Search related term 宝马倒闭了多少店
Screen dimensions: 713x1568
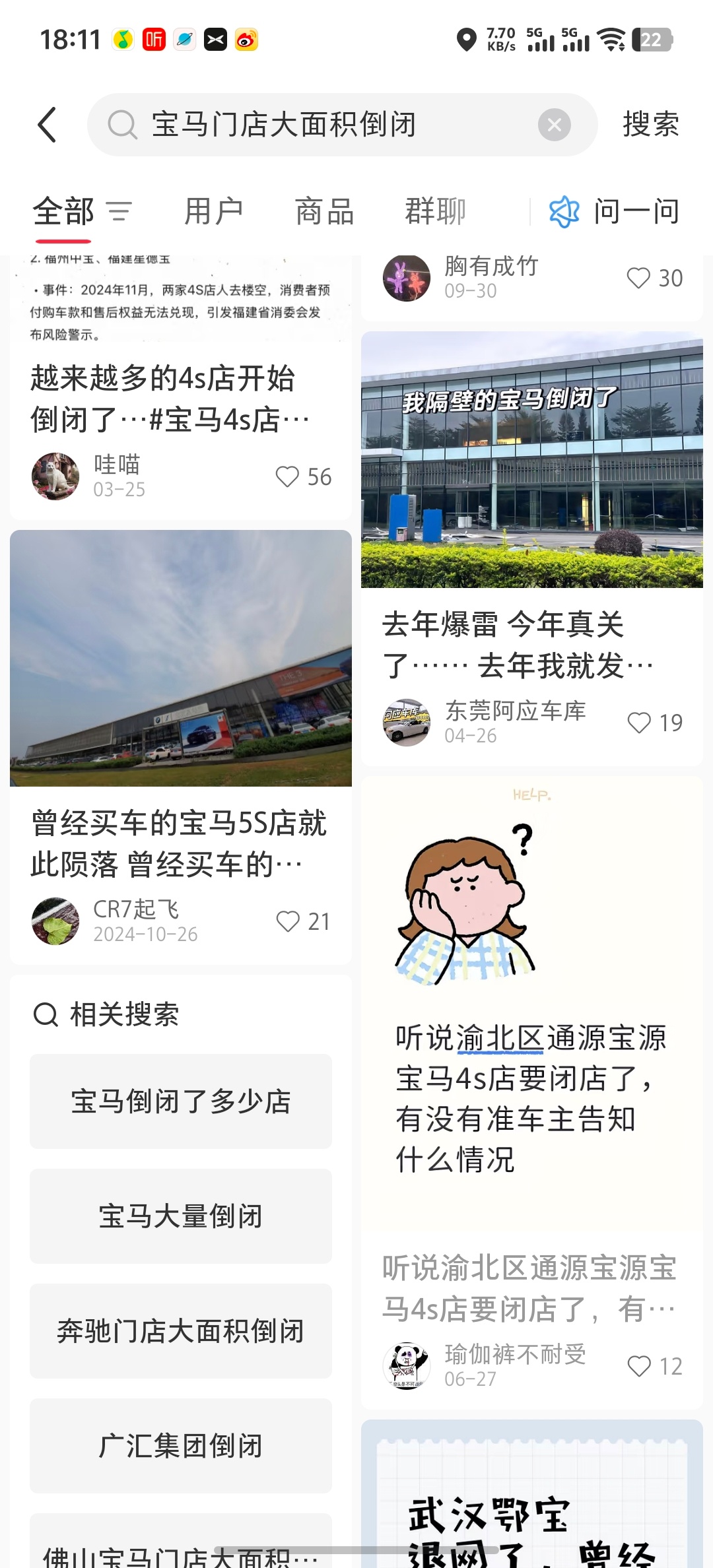[180, 1101]
